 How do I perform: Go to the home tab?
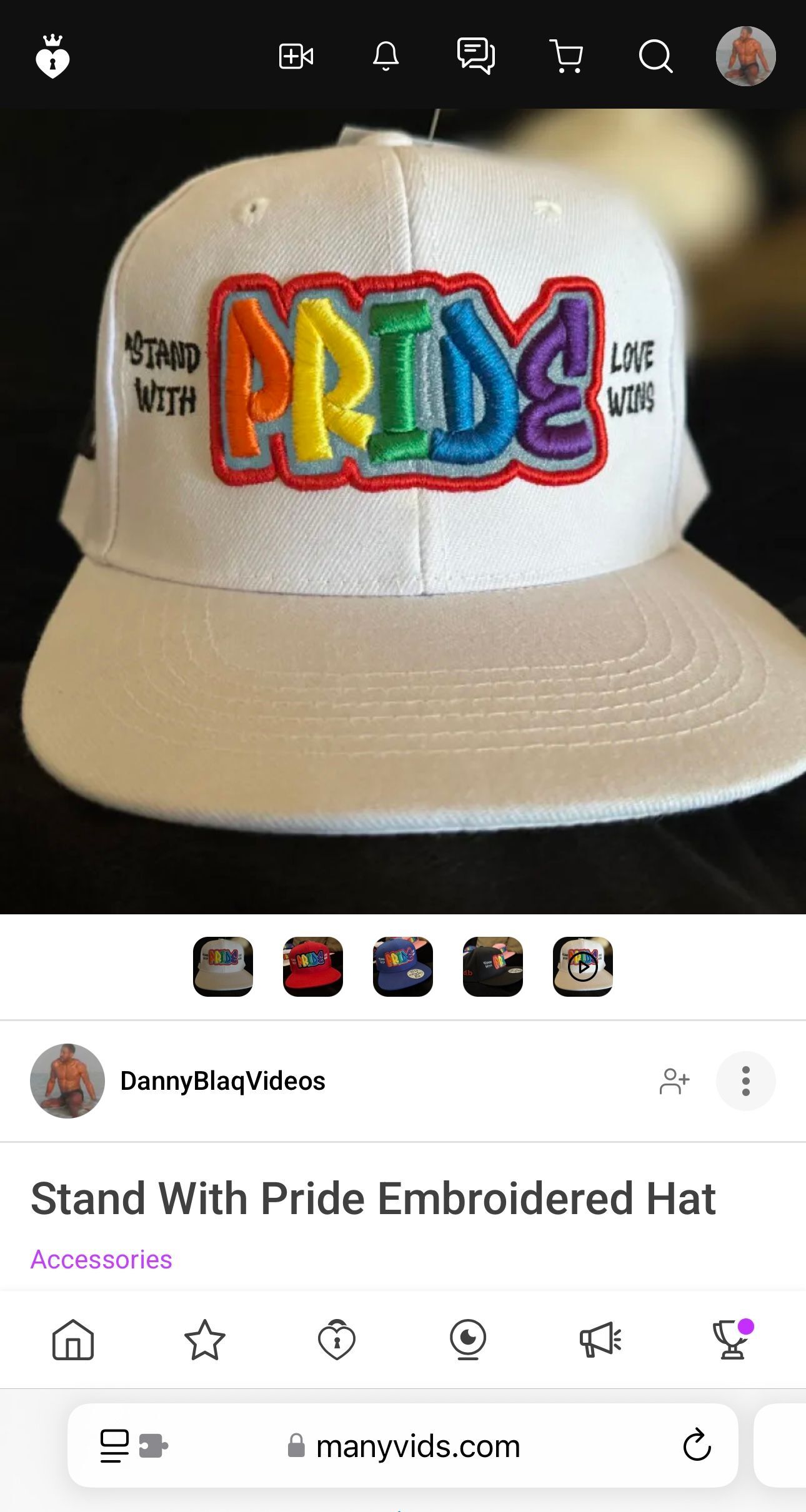(x=73, y=1340)
